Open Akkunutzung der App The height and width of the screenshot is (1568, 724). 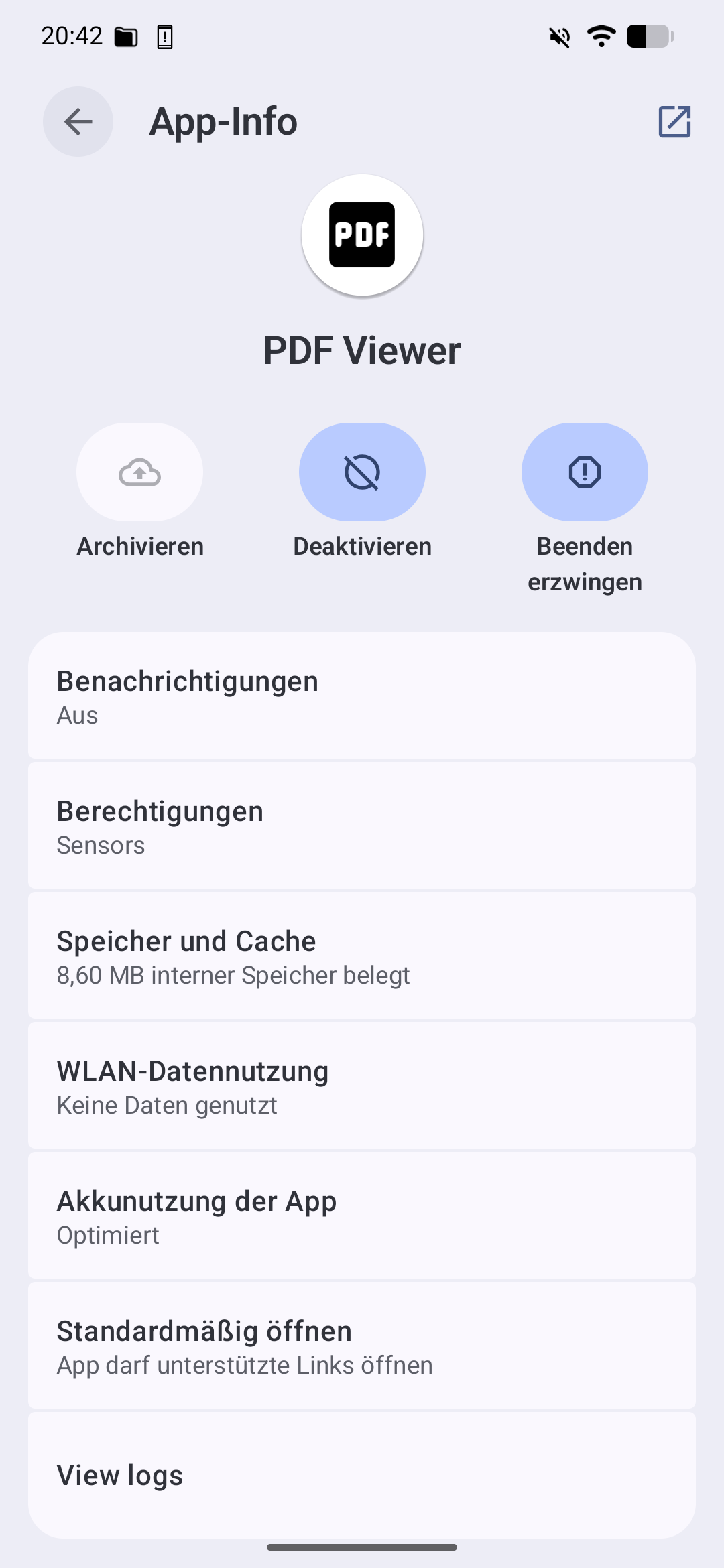pos(362,1216)
